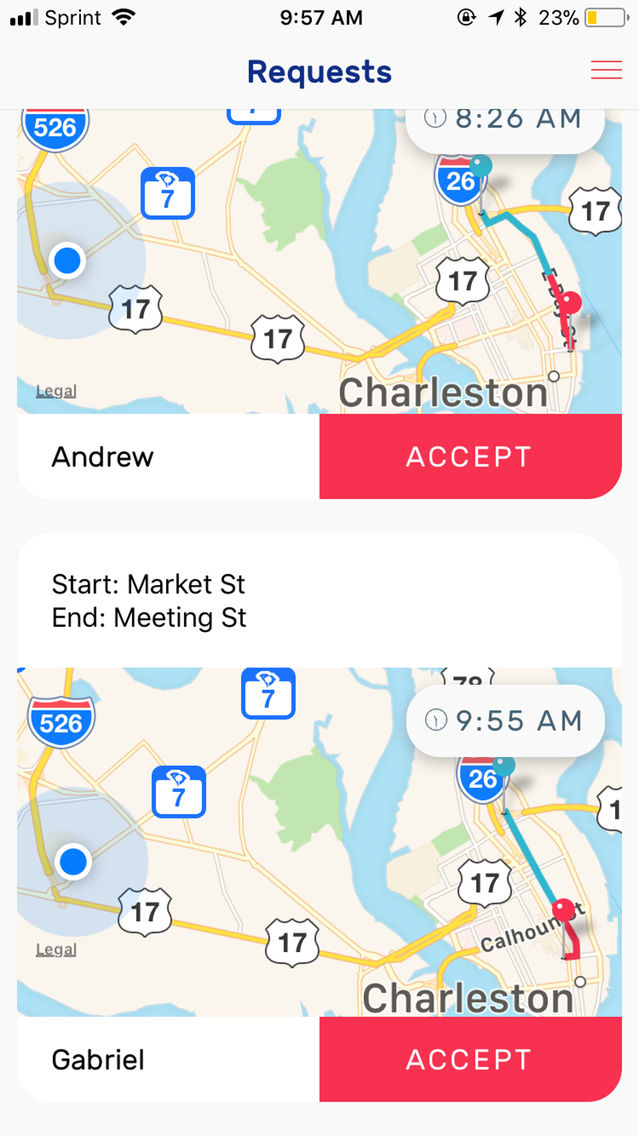Open Gabriel's Market St request card
This screenshot has width=639, height=1136.
[x=320, y=818]
